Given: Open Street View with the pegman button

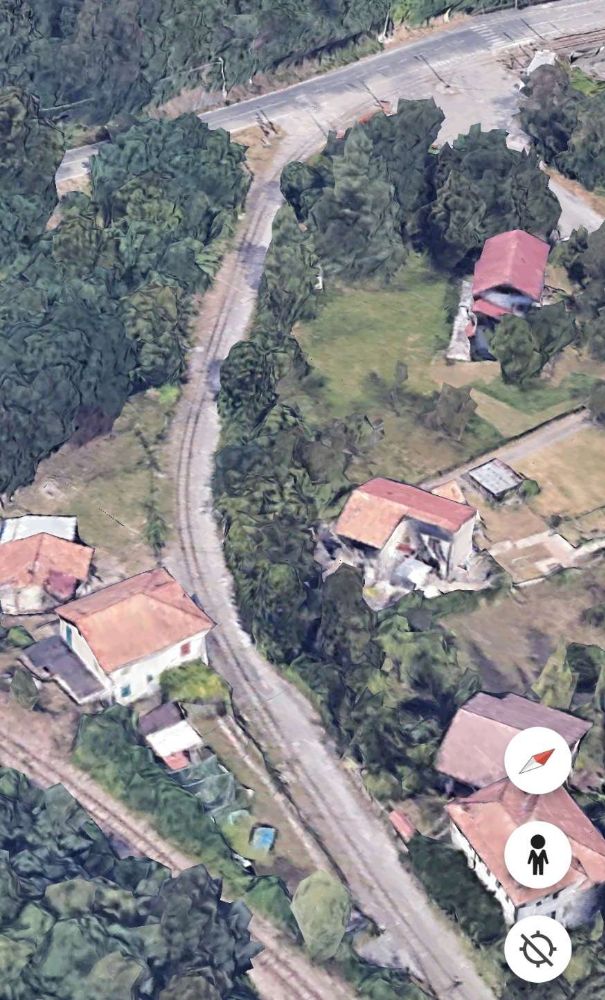Looking at the screenshot, I should pyautogui.click(x=538, y=855).
